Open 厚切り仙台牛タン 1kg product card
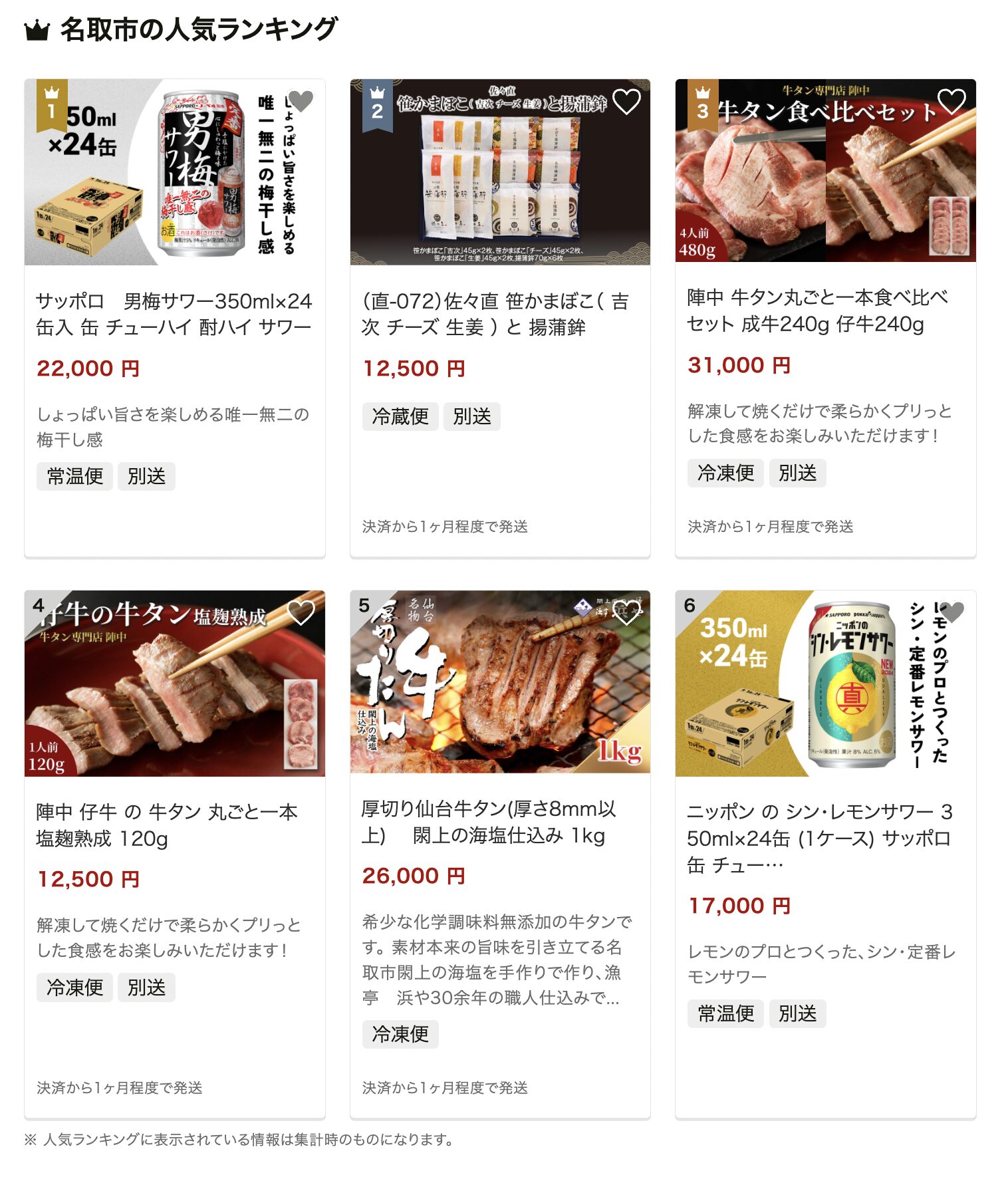The width and height of the screenshot is (1008, 1177). [x=499, y=822]
